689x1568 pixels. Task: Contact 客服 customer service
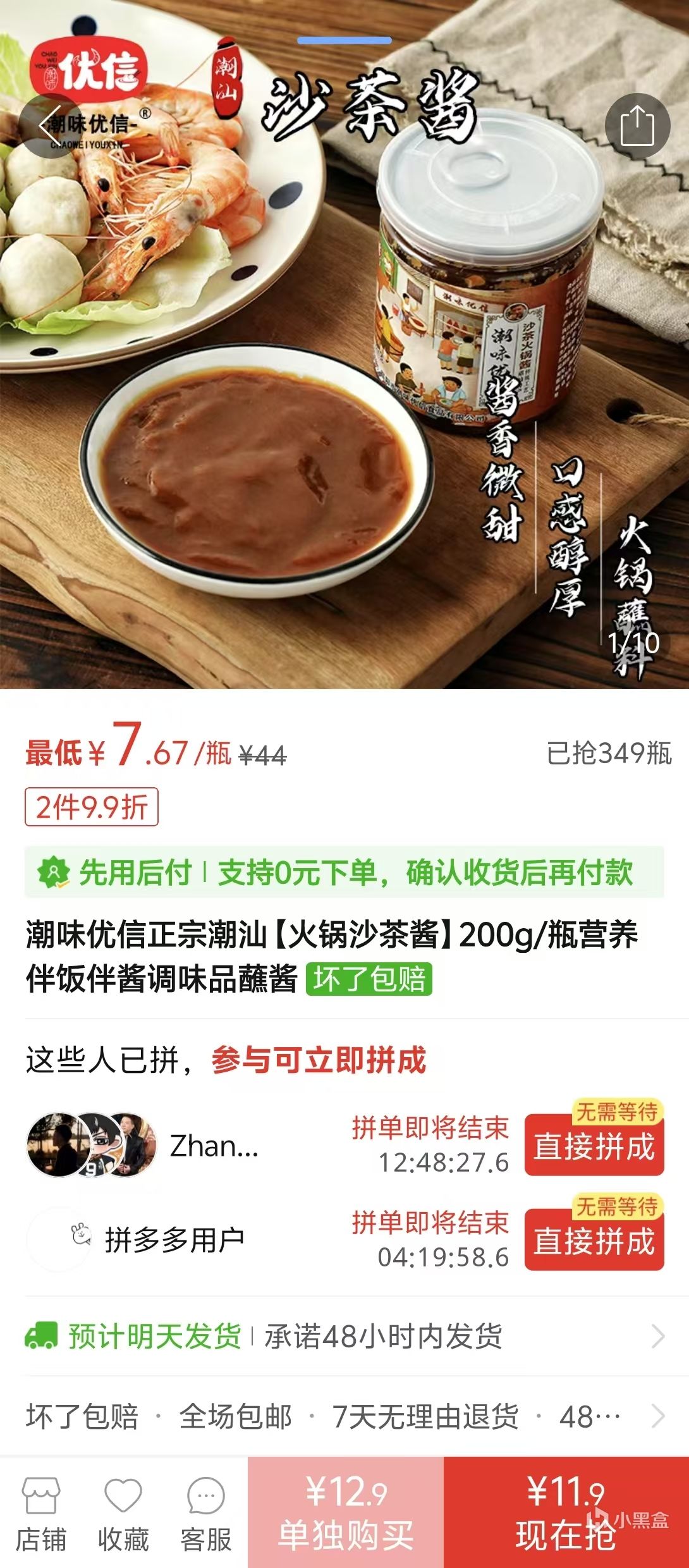pyautogui.click(x=206, y=1513)
